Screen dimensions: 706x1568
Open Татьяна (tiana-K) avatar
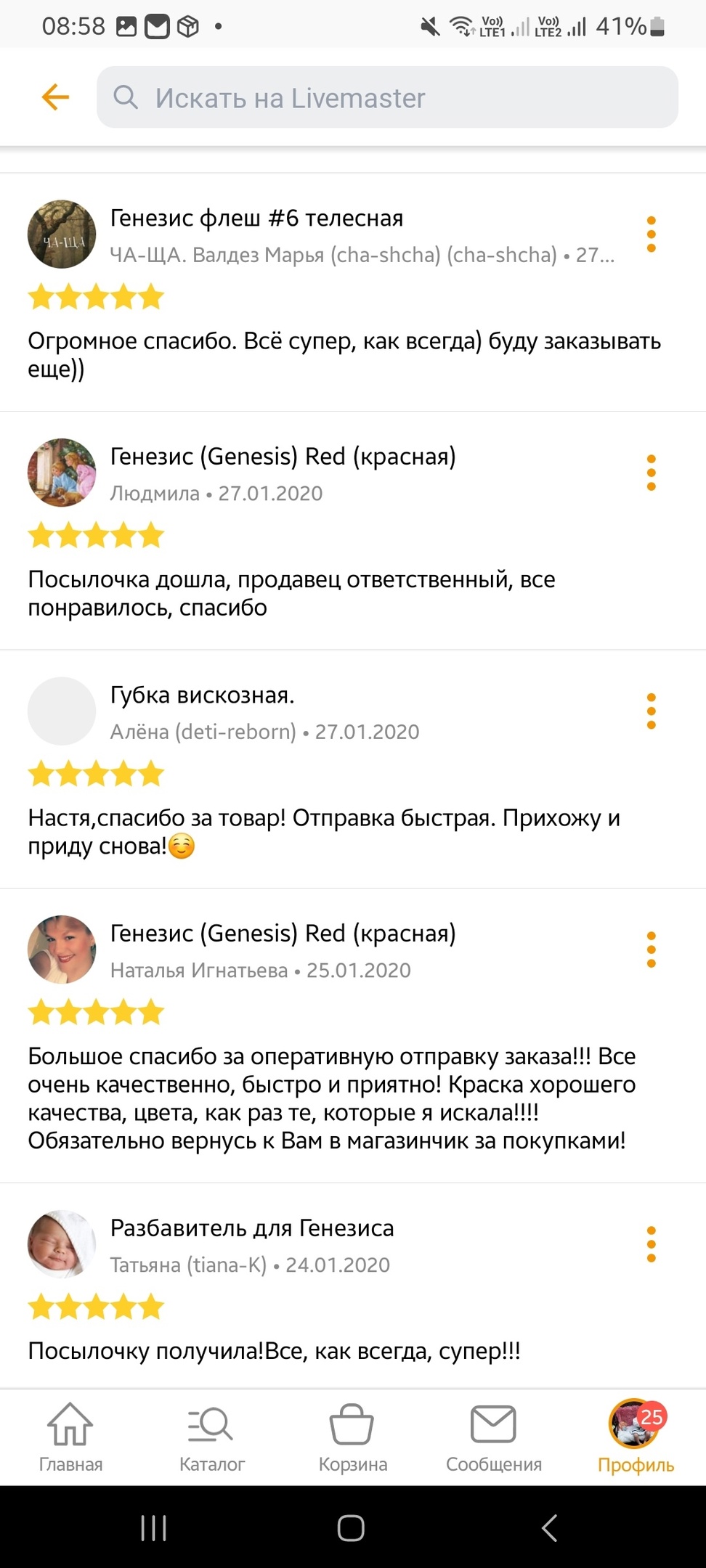[x=62, y=1244]
